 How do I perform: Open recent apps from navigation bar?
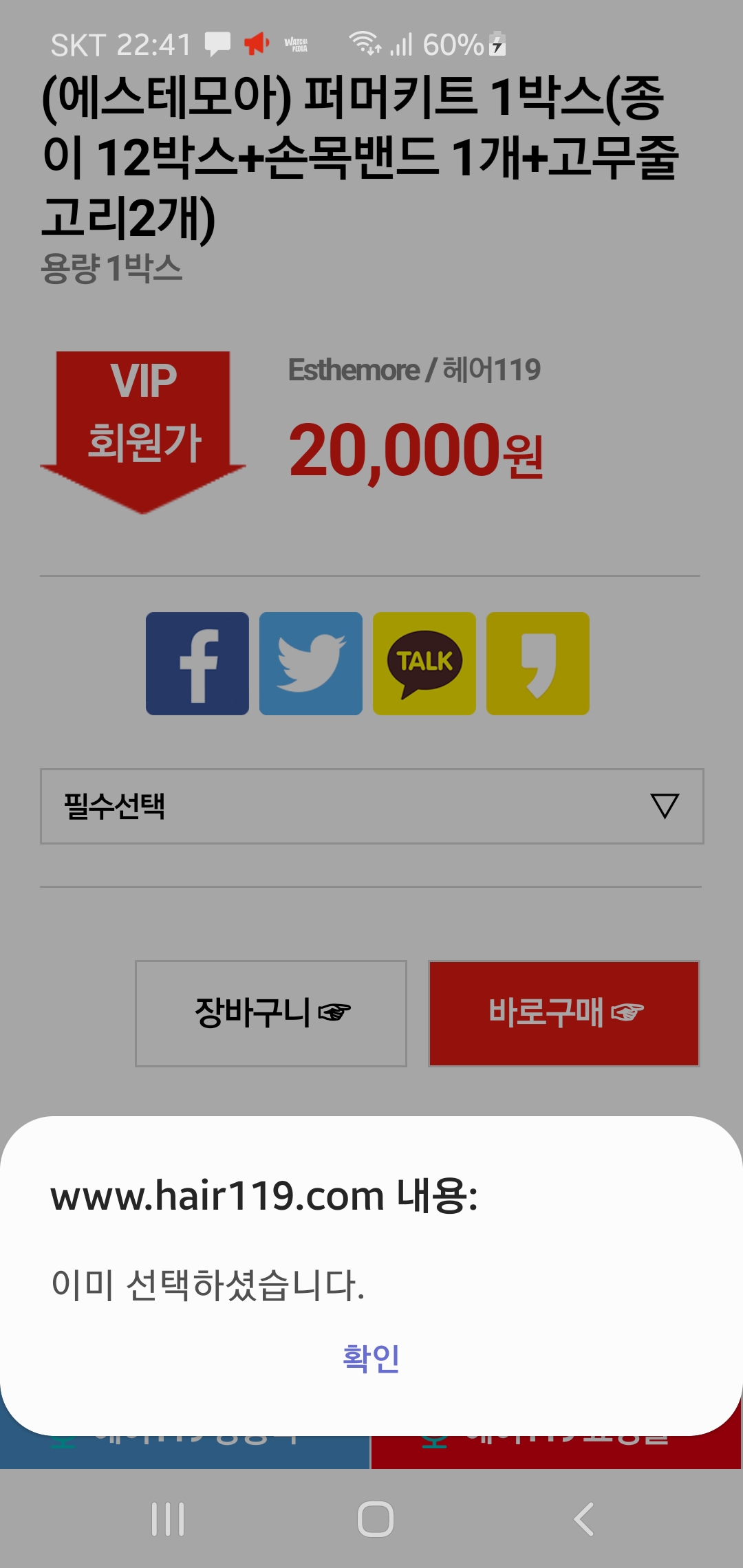pos(168,1519)
